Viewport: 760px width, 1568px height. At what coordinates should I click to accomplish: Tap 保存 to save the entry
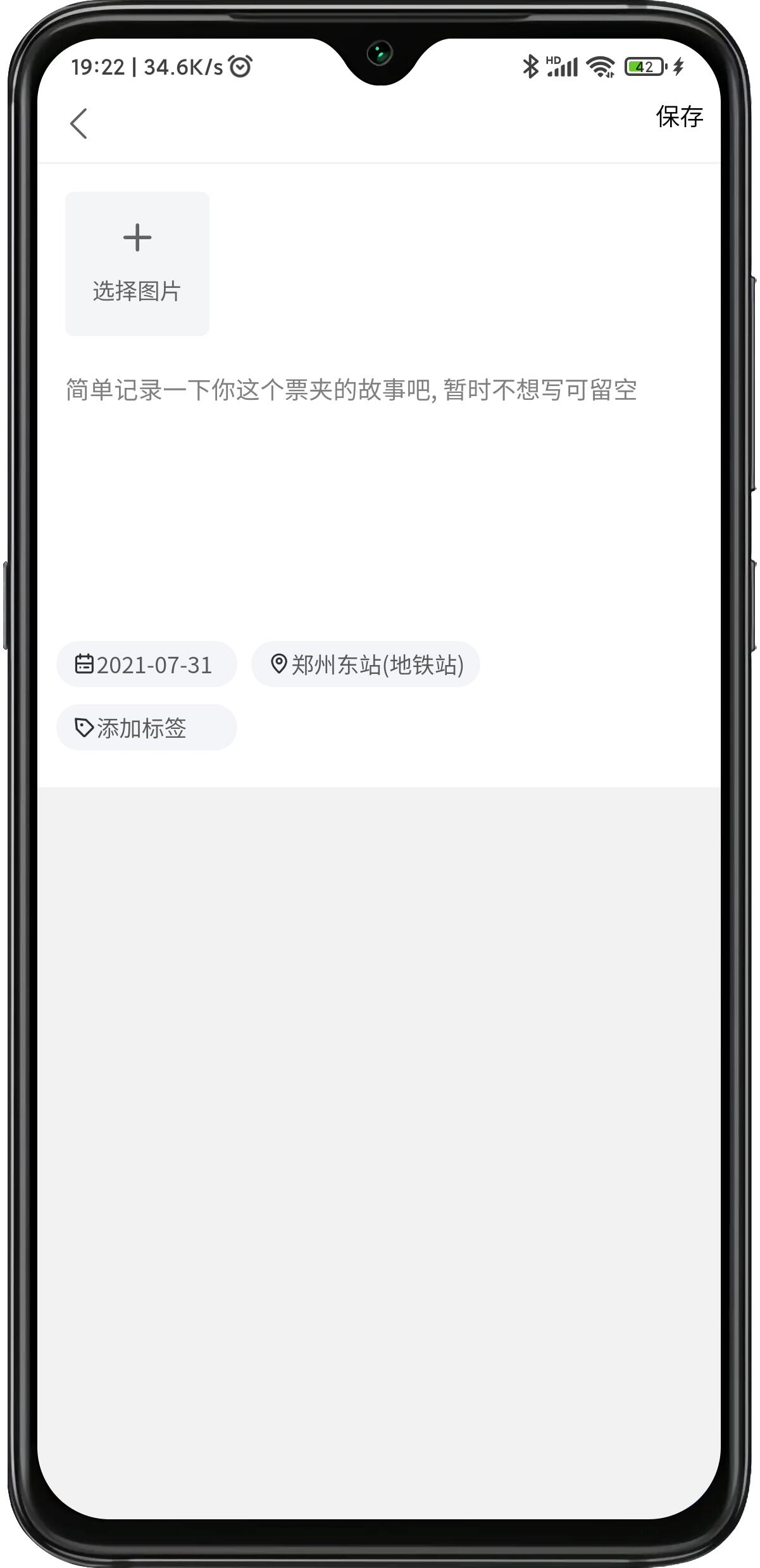[x=679, y=117]
